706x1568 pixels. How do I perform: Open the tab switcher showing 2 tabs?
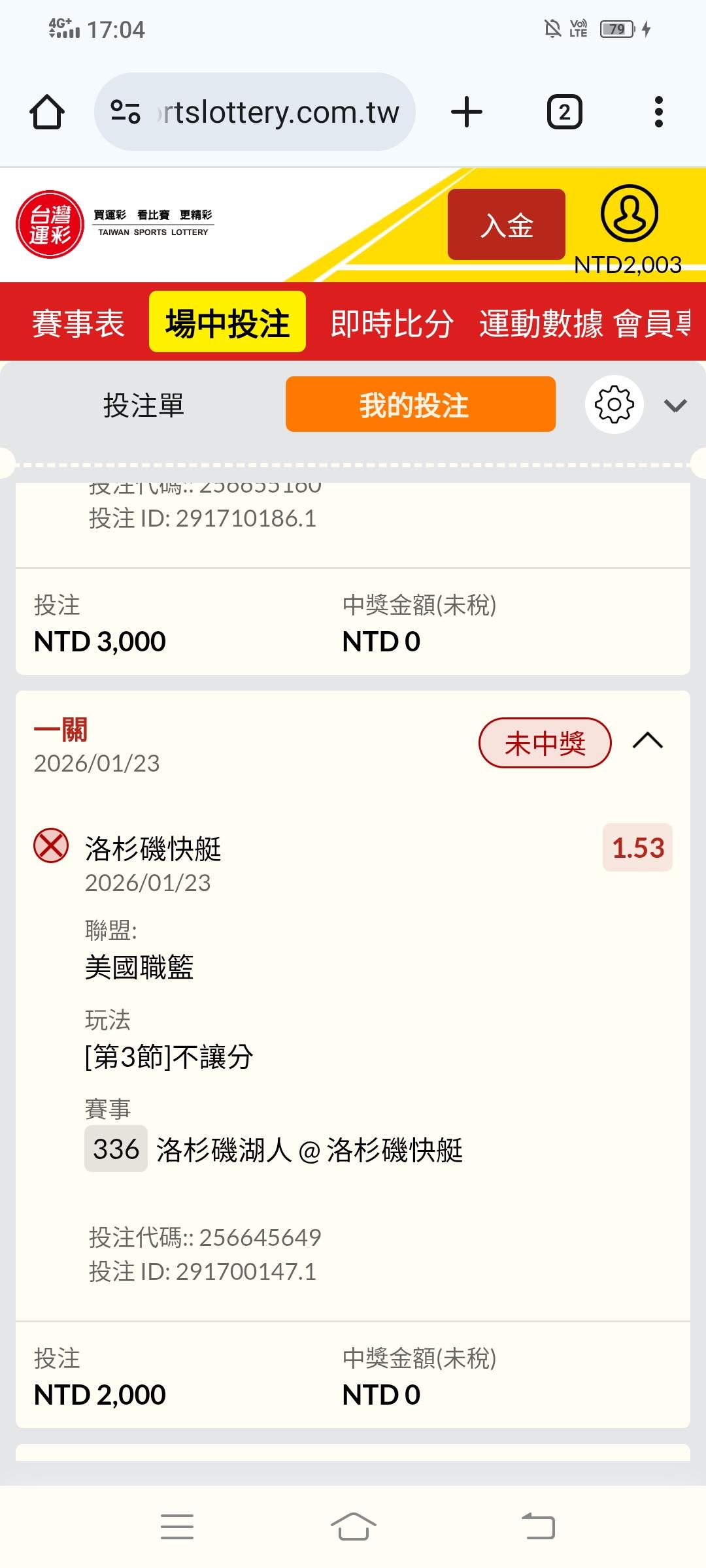[x=564, y=112]
